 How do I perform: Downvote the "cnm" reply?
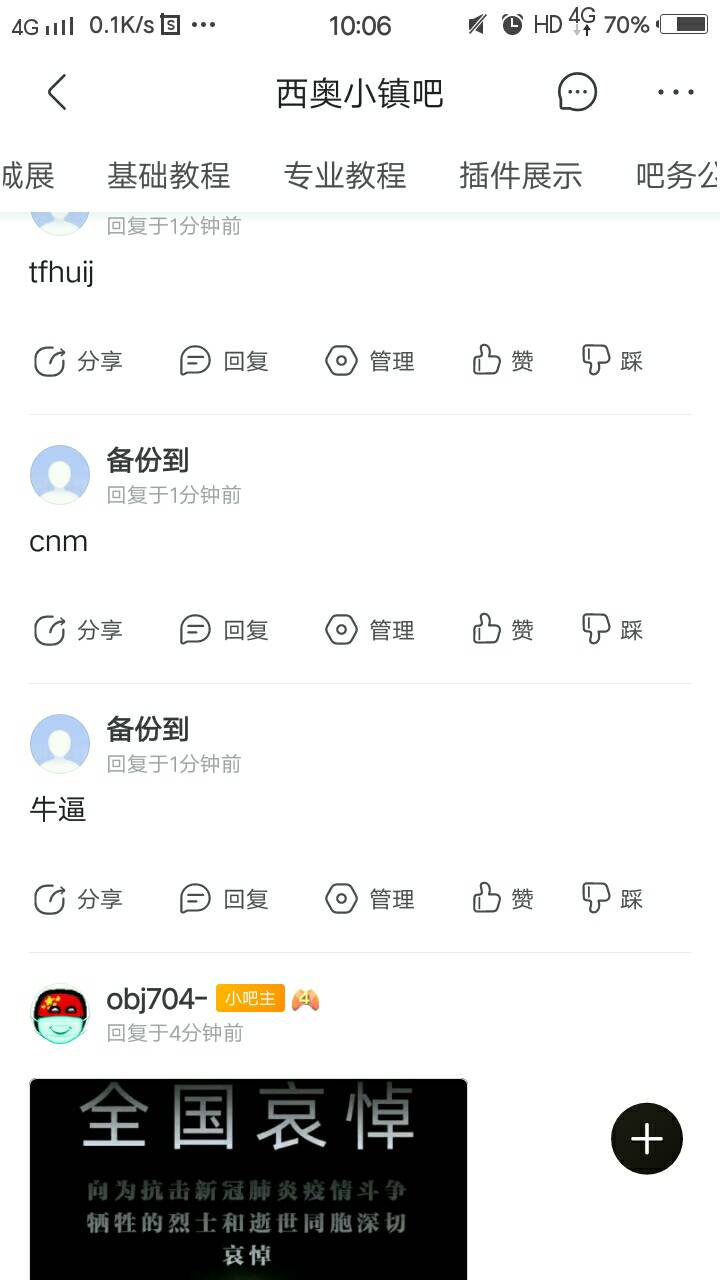(x=612, y=630)
